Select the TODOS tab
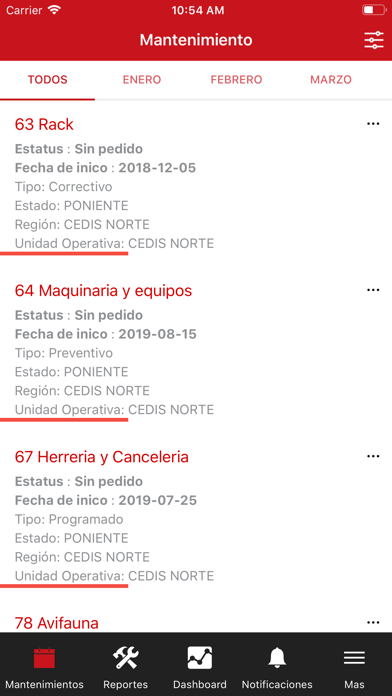 pos(48,80)
